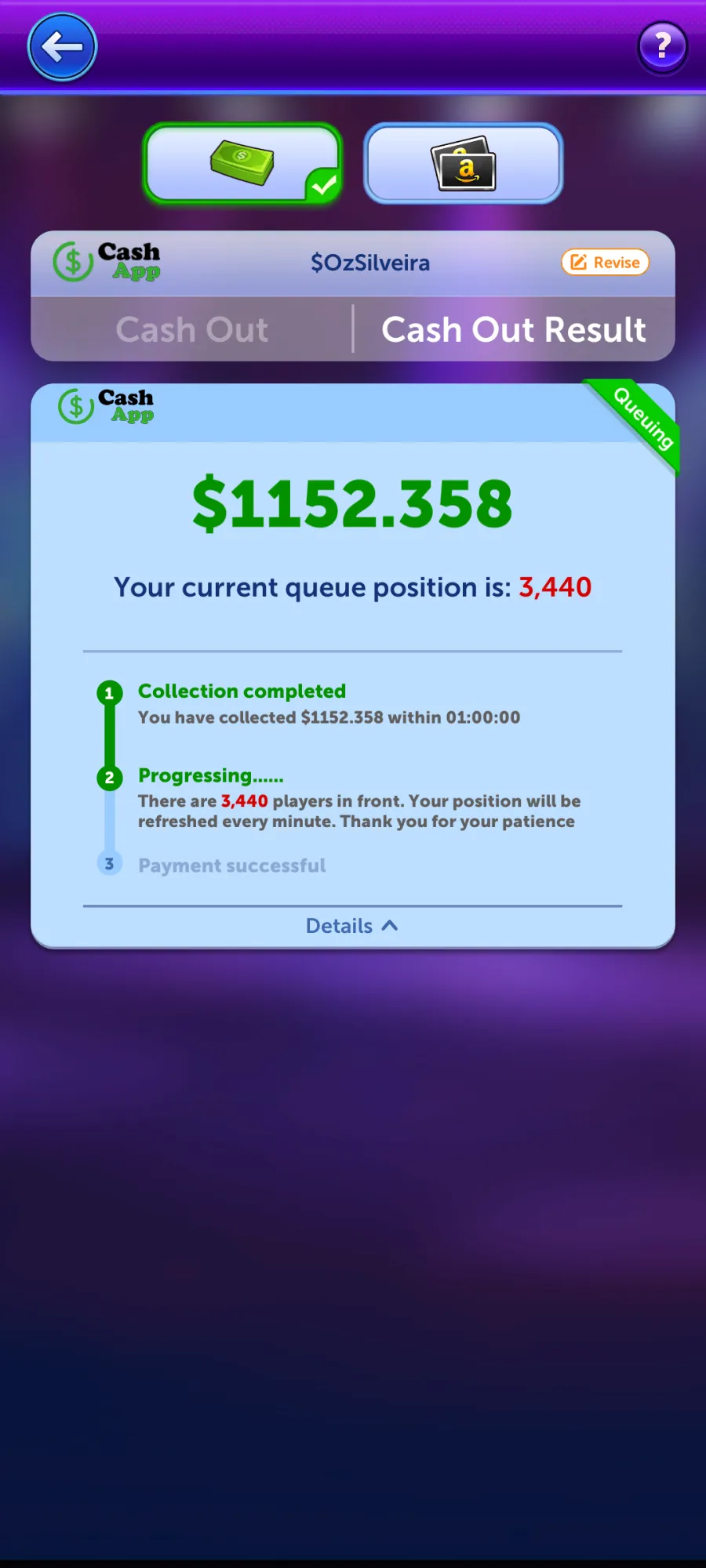706x1568 pixels.
Task: Revise the Cash App account name
Action: [x=605, y=263]
